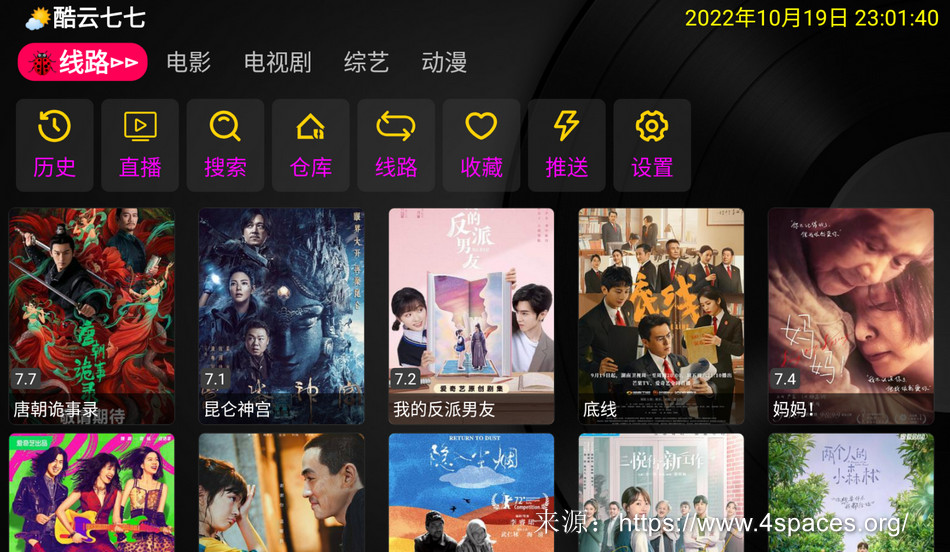Screen dimensions: 950x552
Task: Open the 推送 push button
Action: pyautogui.click(x=567, y=145)
